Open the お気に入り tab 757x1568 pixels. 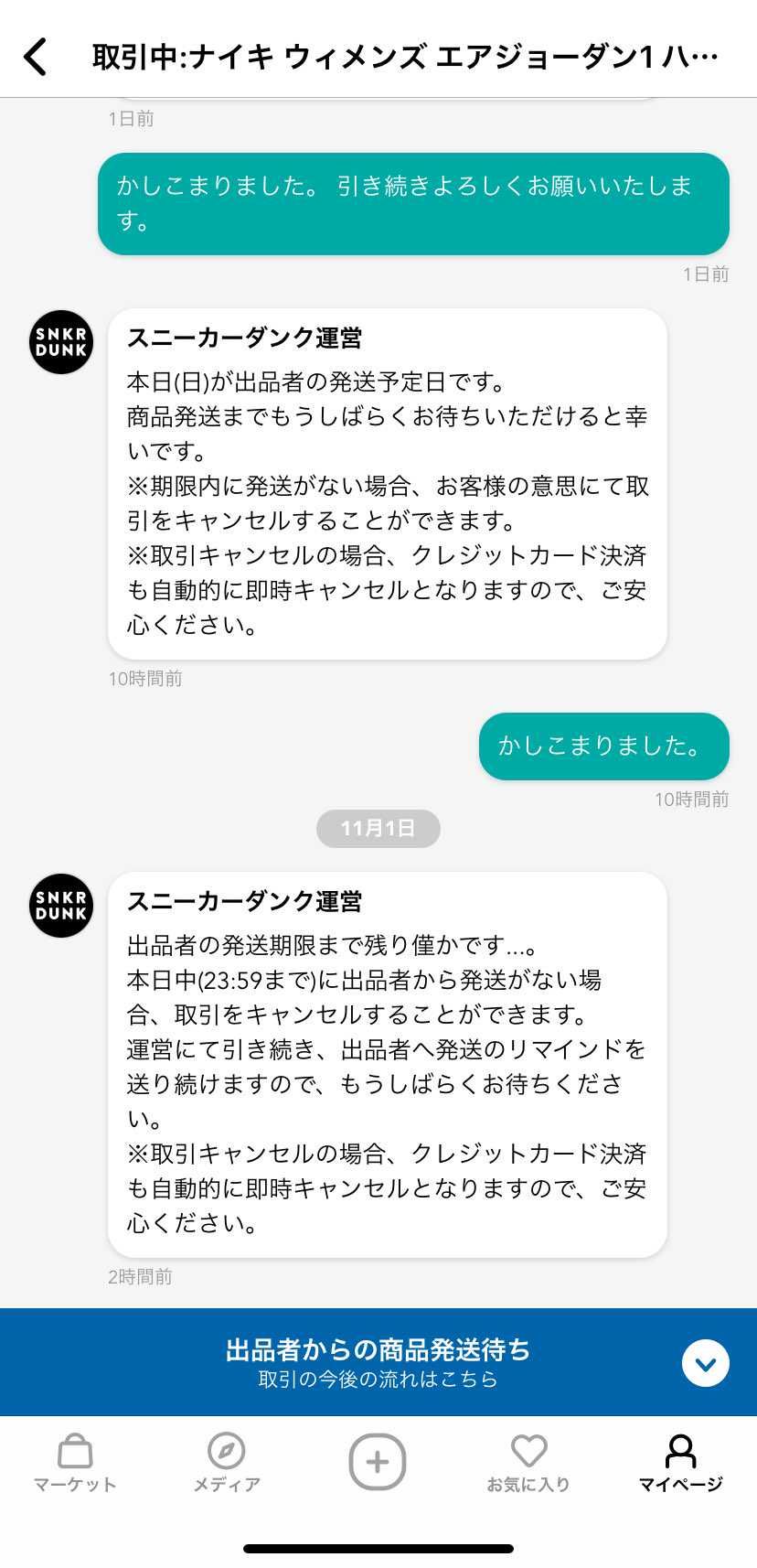(528, 1462)
